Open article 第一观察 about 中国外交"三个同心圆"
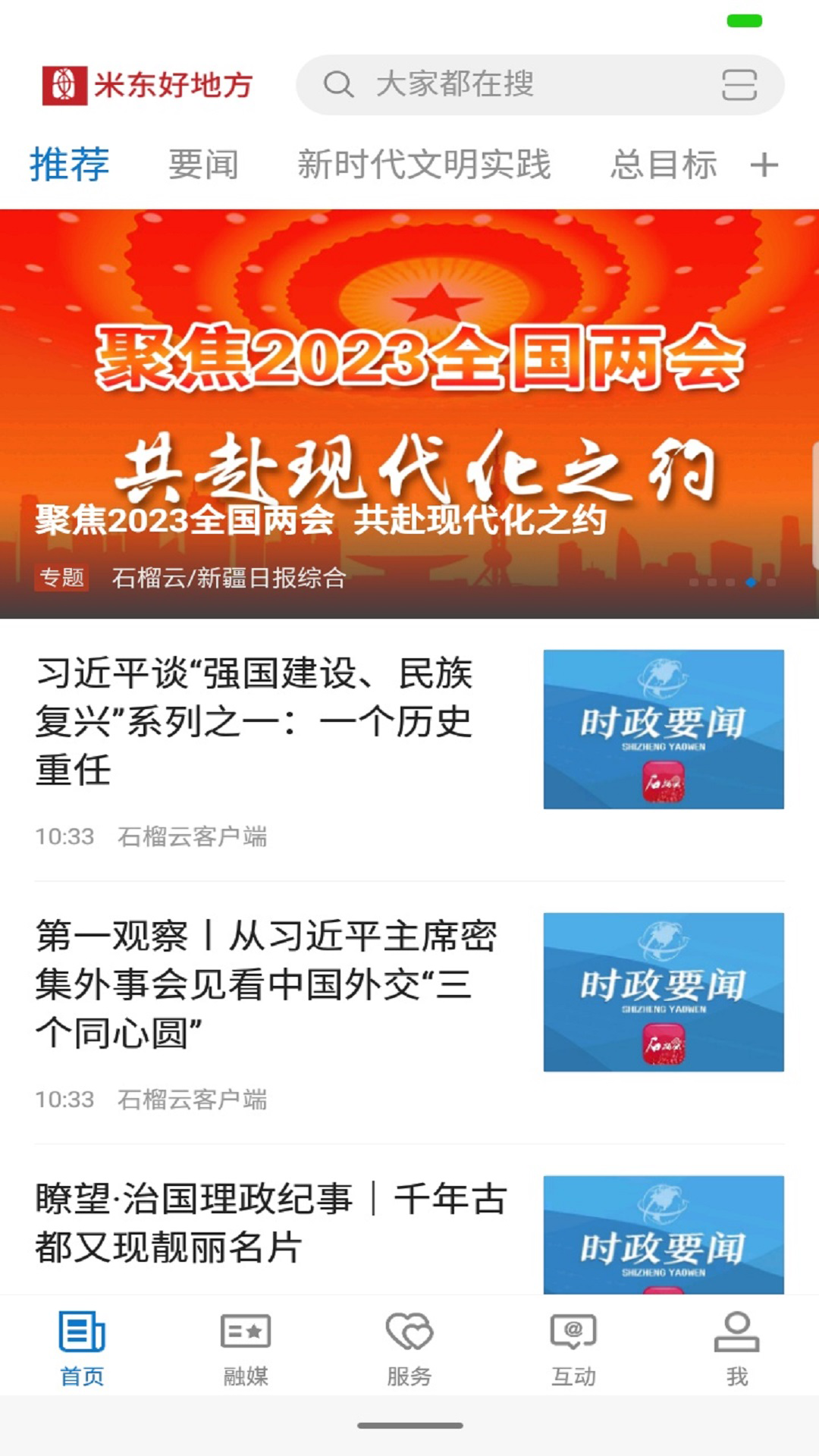The height and width of the screenshot is (1456, 819). click(x=265, y=984)
